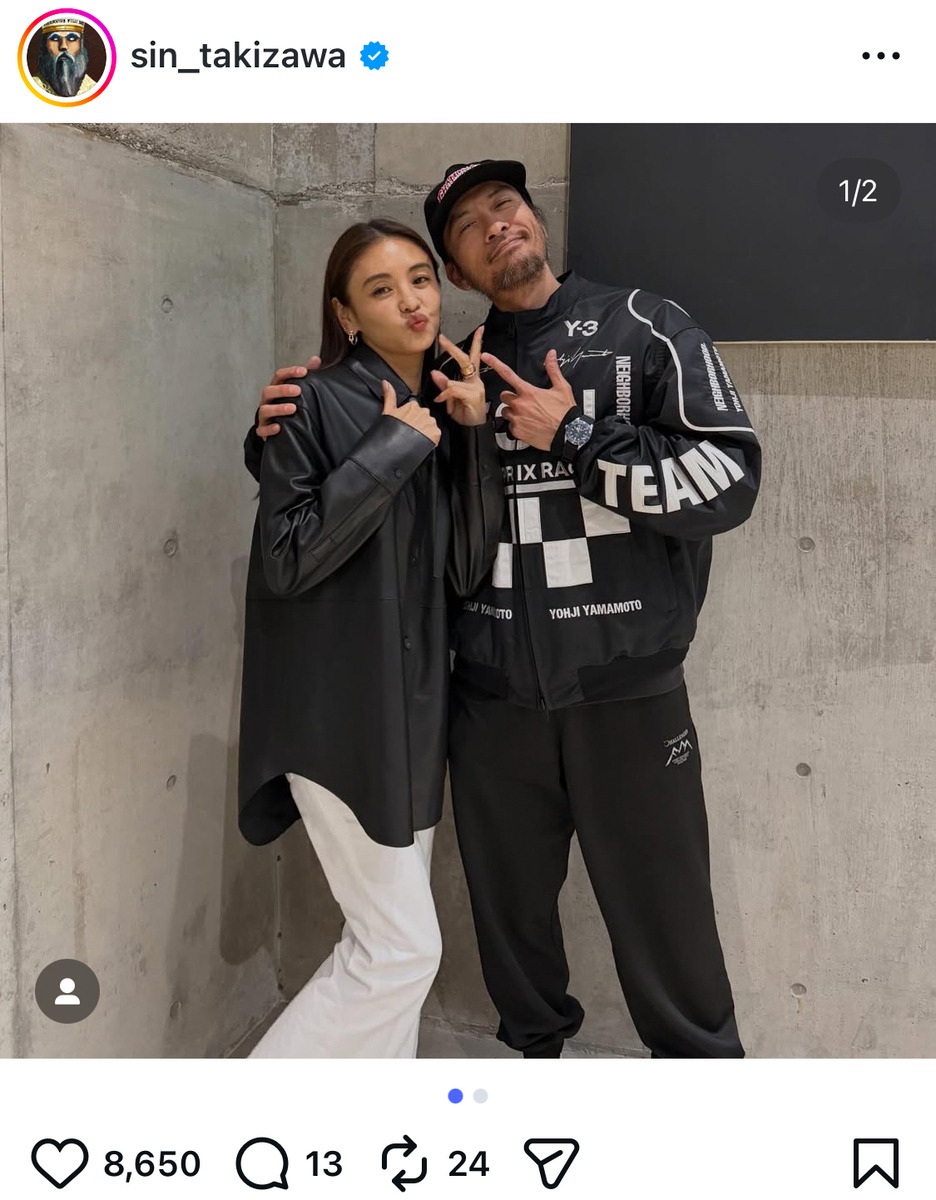
Task: Bookmark this post
Action: coord(875,1163)
